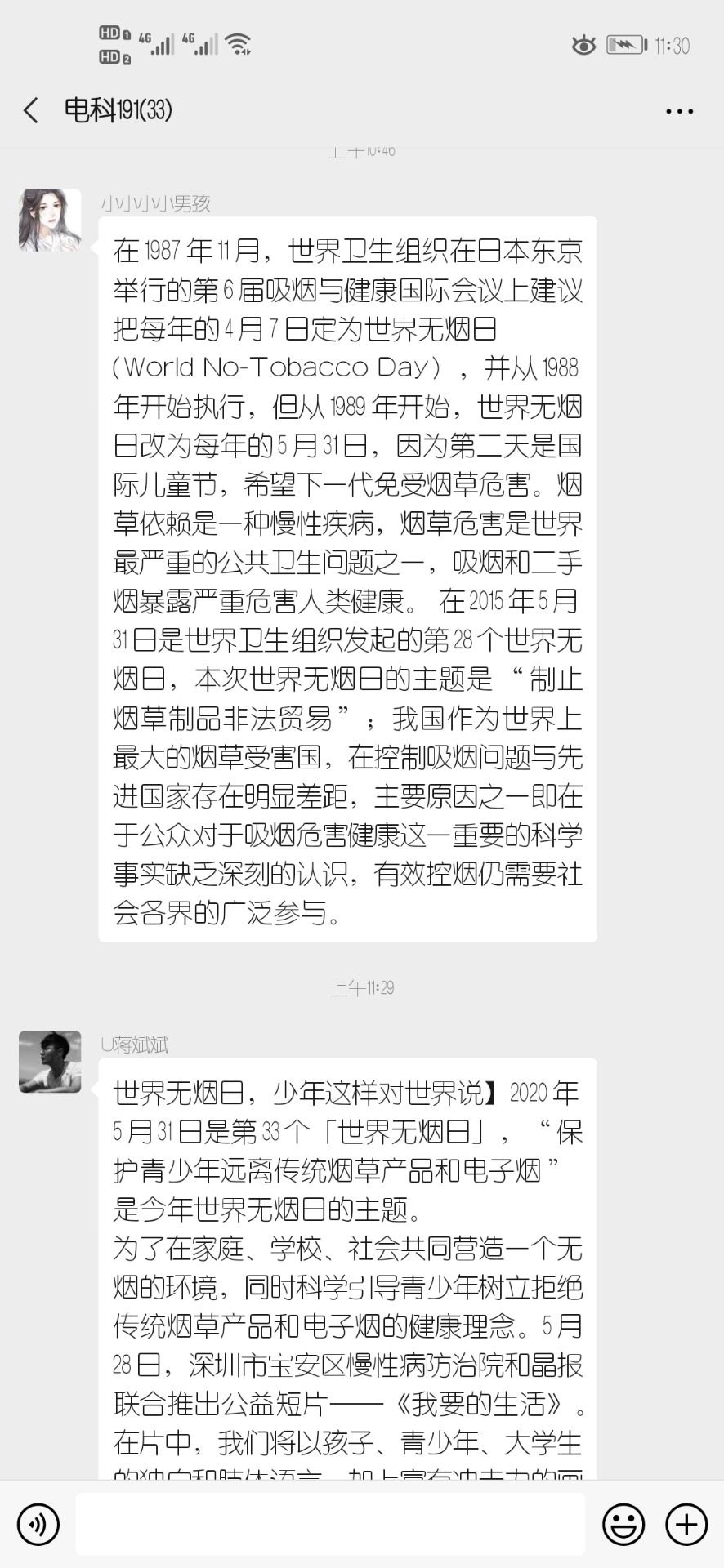Open the emoji sticker panel

point(623,1524)
